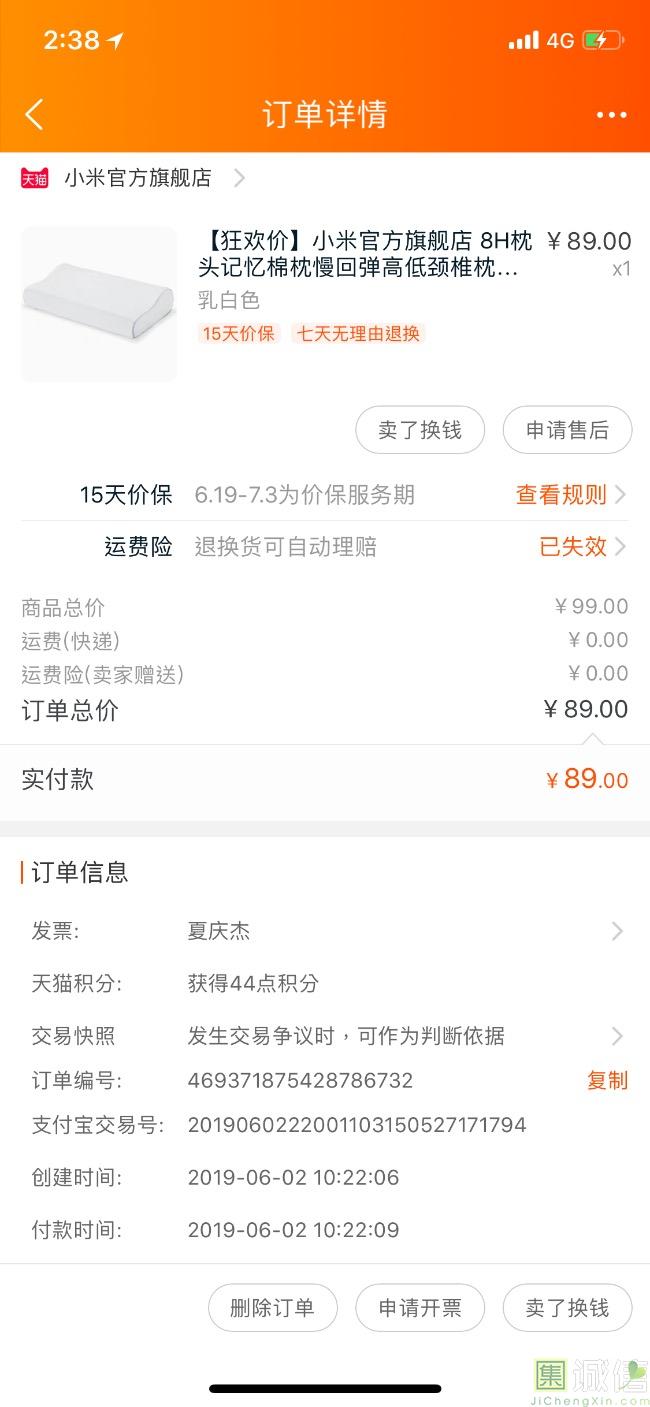
Task: Tap 卖了换钱 beside 申请售后
Action: (420, 430)
